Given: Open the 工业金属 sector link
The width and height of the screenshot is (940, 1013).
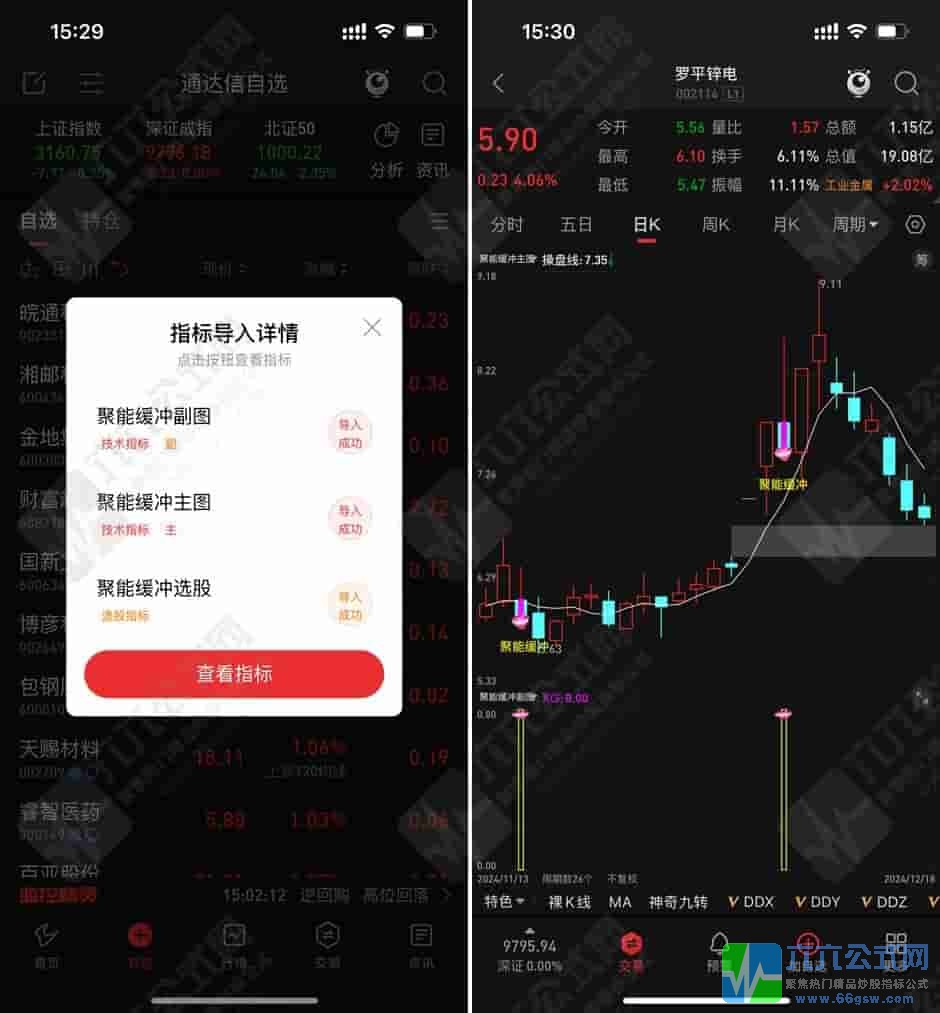Looking at the screenshot, I should pyautogui.click(x=845, y=184).
